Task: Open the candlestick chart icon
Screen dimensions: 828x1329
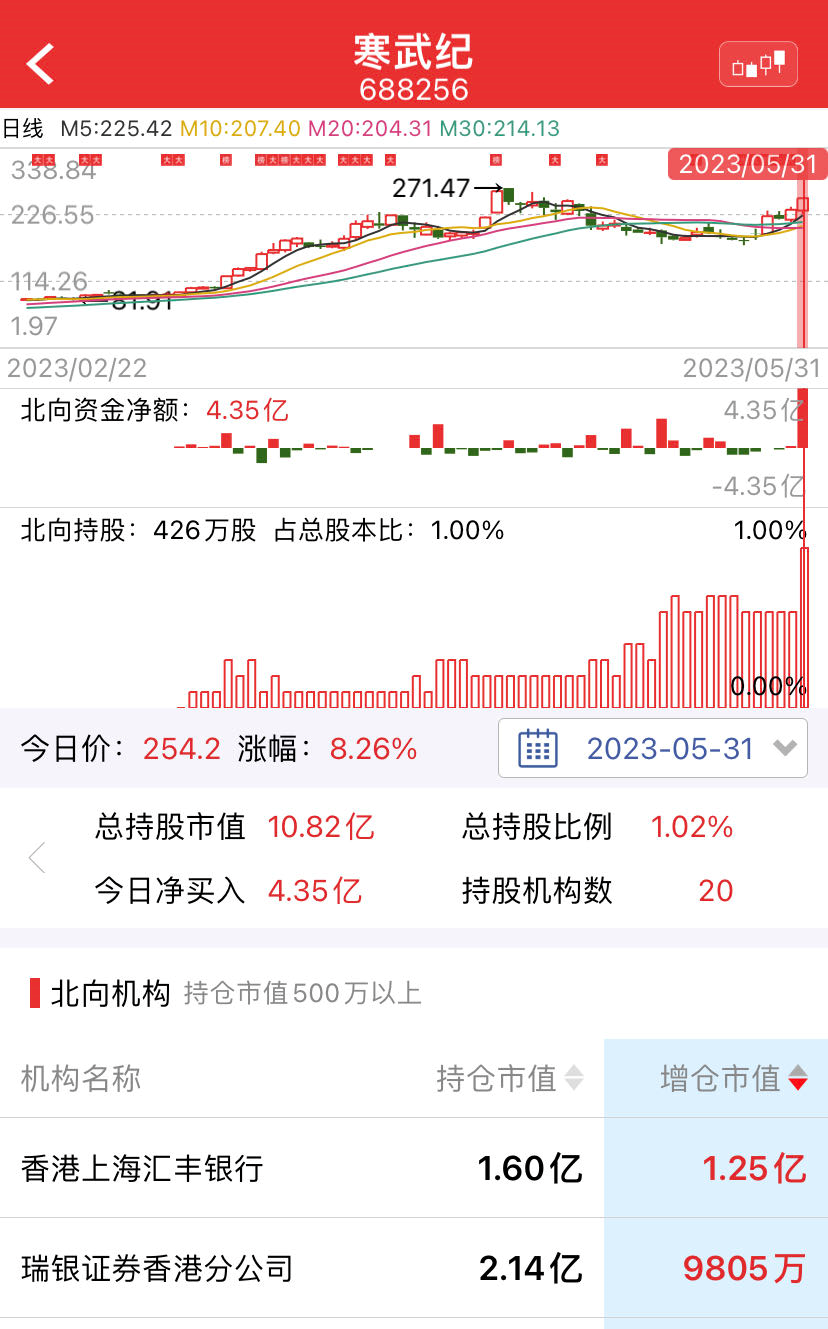Action: (758, 65)
